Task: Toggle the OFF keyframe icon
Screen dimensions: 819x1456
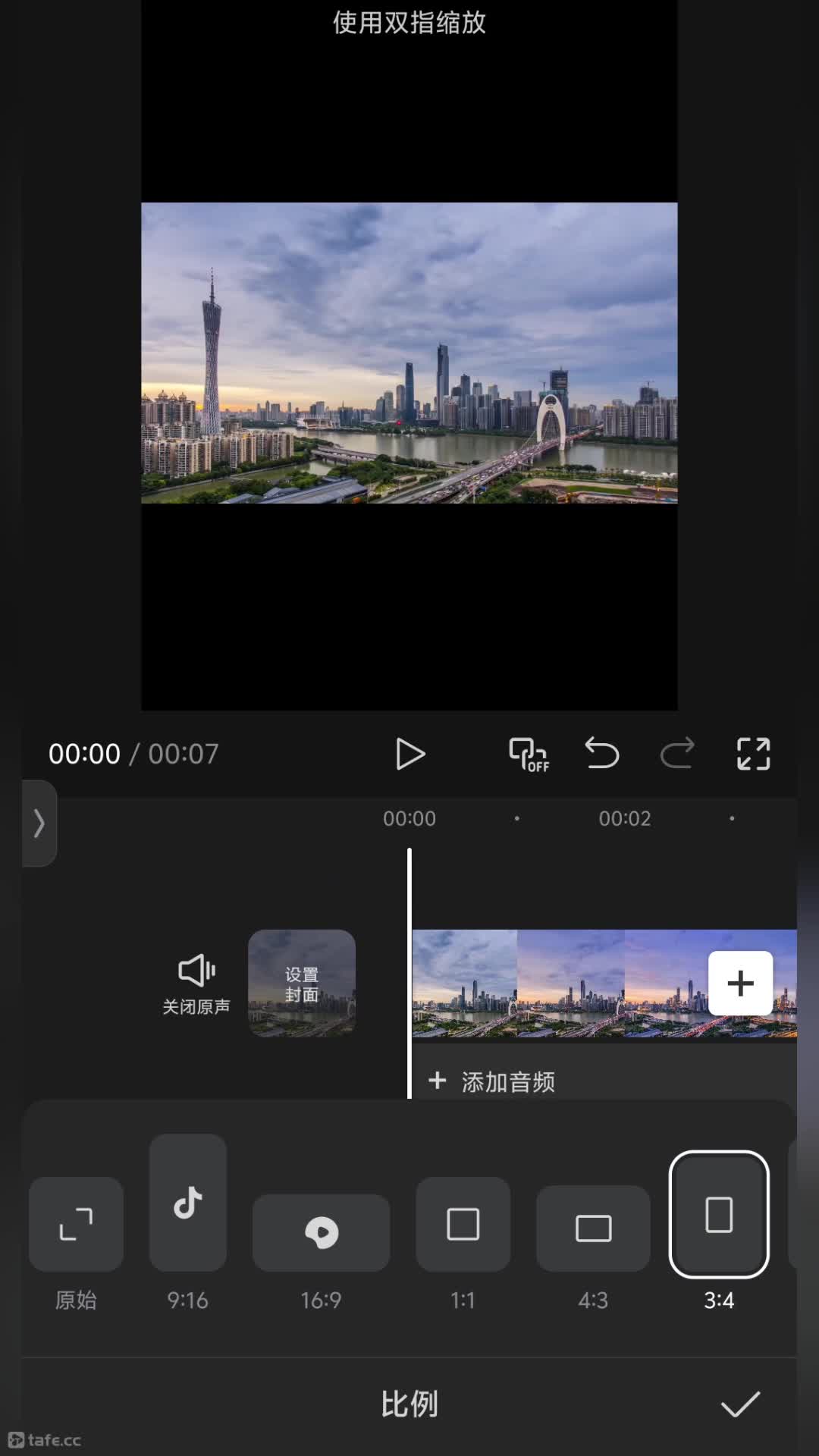Action: point(529,755)
